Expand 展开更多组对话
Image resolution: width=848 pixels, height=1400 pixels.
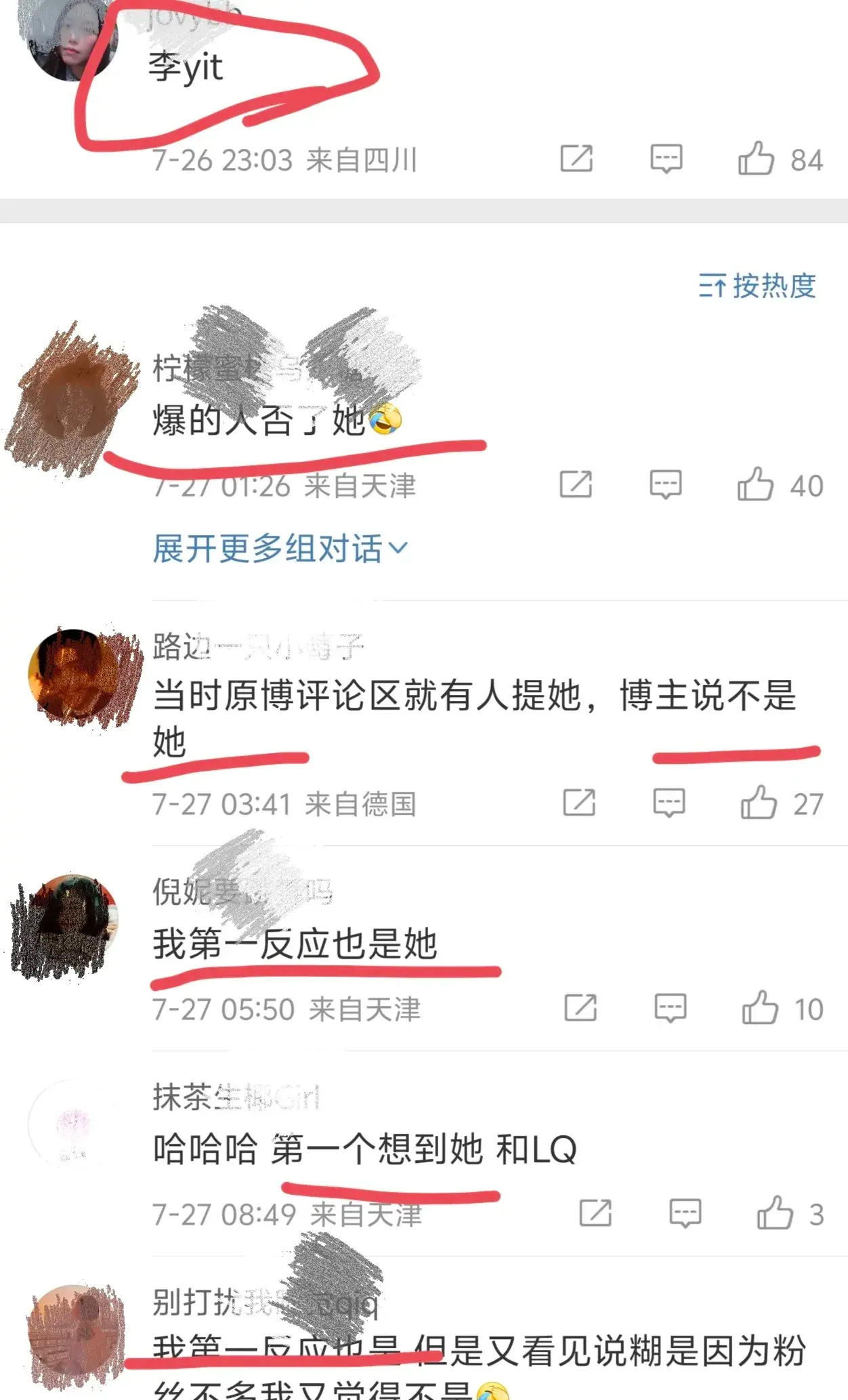point(280,548)
